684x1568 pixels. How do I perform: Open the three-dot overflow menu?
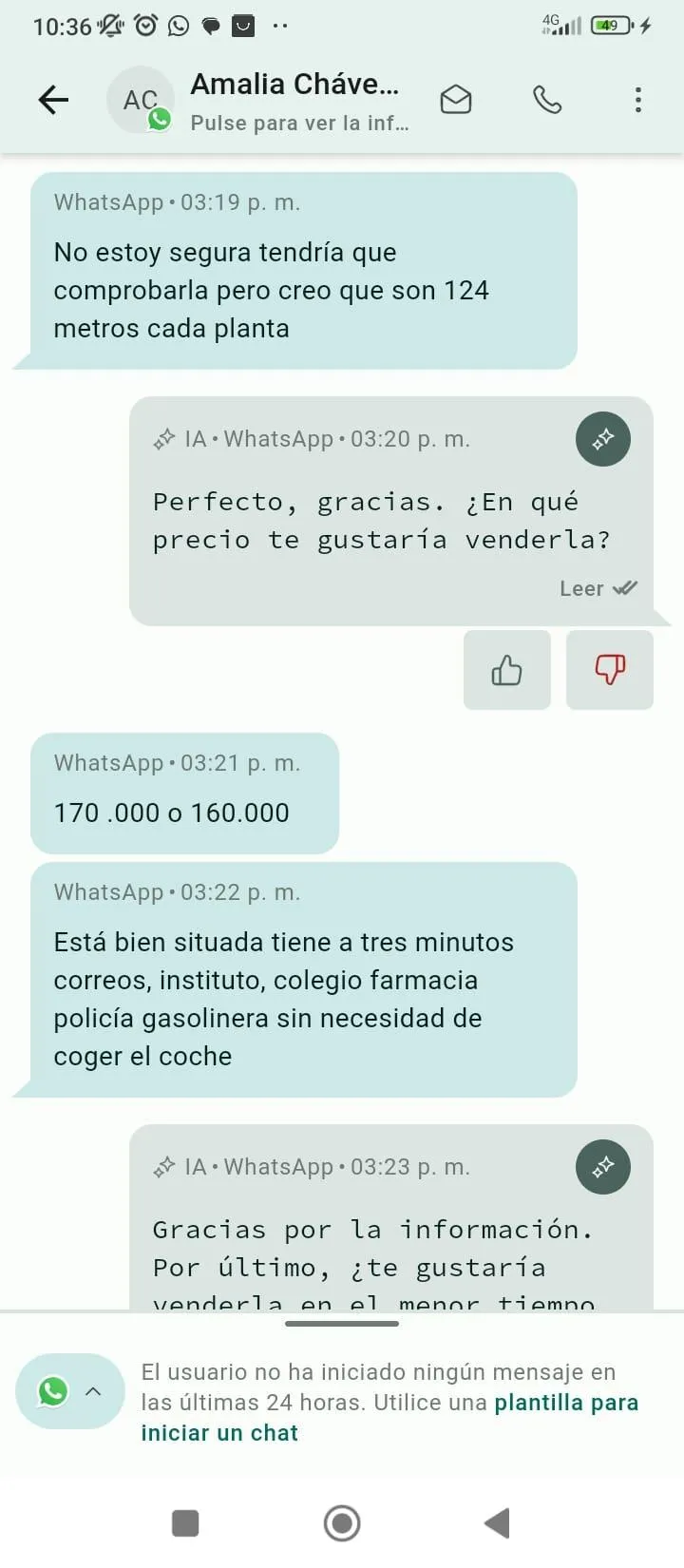click(637, 100)
